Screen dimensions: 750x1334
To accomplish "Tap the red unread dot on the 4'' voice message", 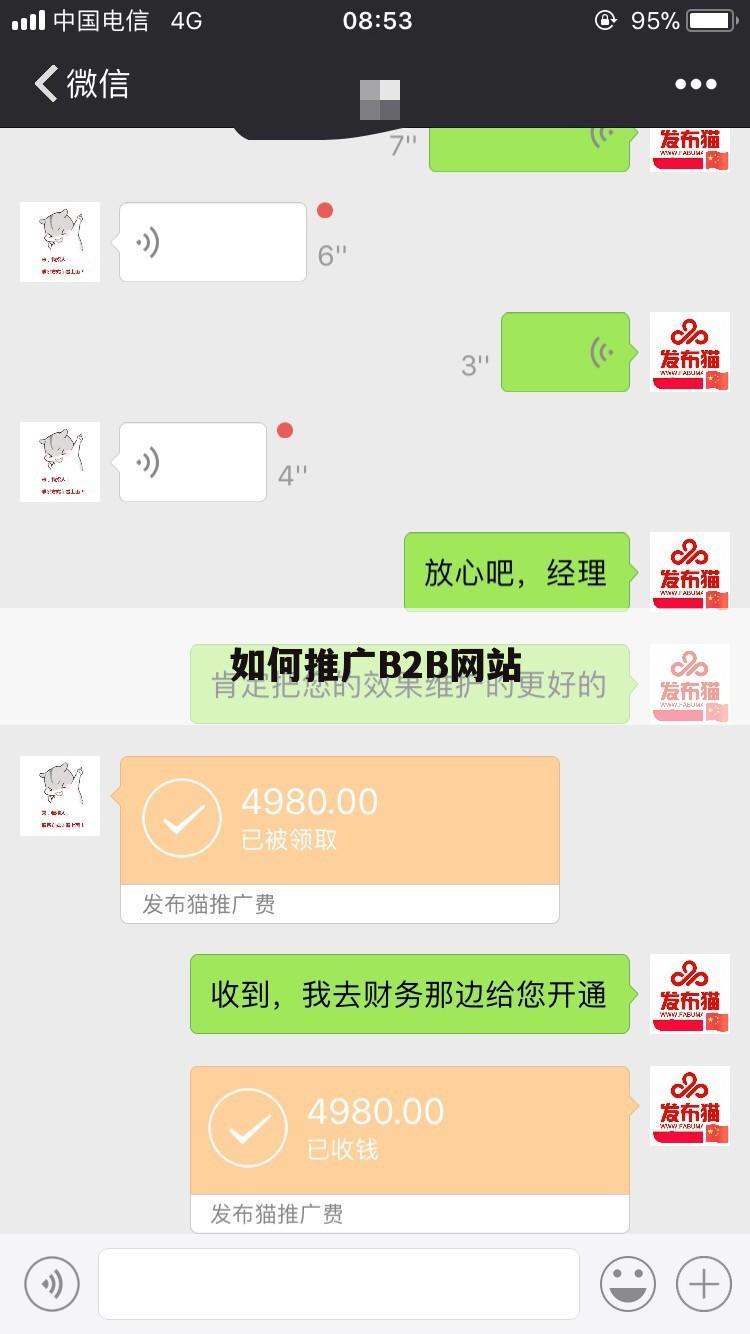I will click(285, 430).
